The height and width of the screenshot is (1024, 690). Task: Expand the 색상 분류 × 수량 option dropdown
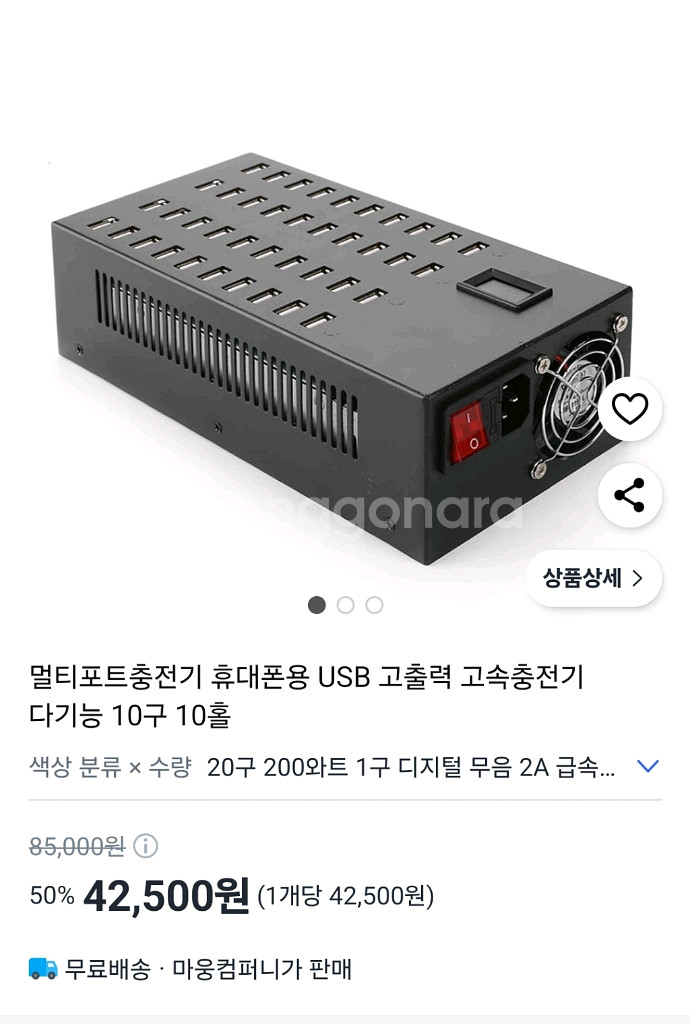click(648, 767)
